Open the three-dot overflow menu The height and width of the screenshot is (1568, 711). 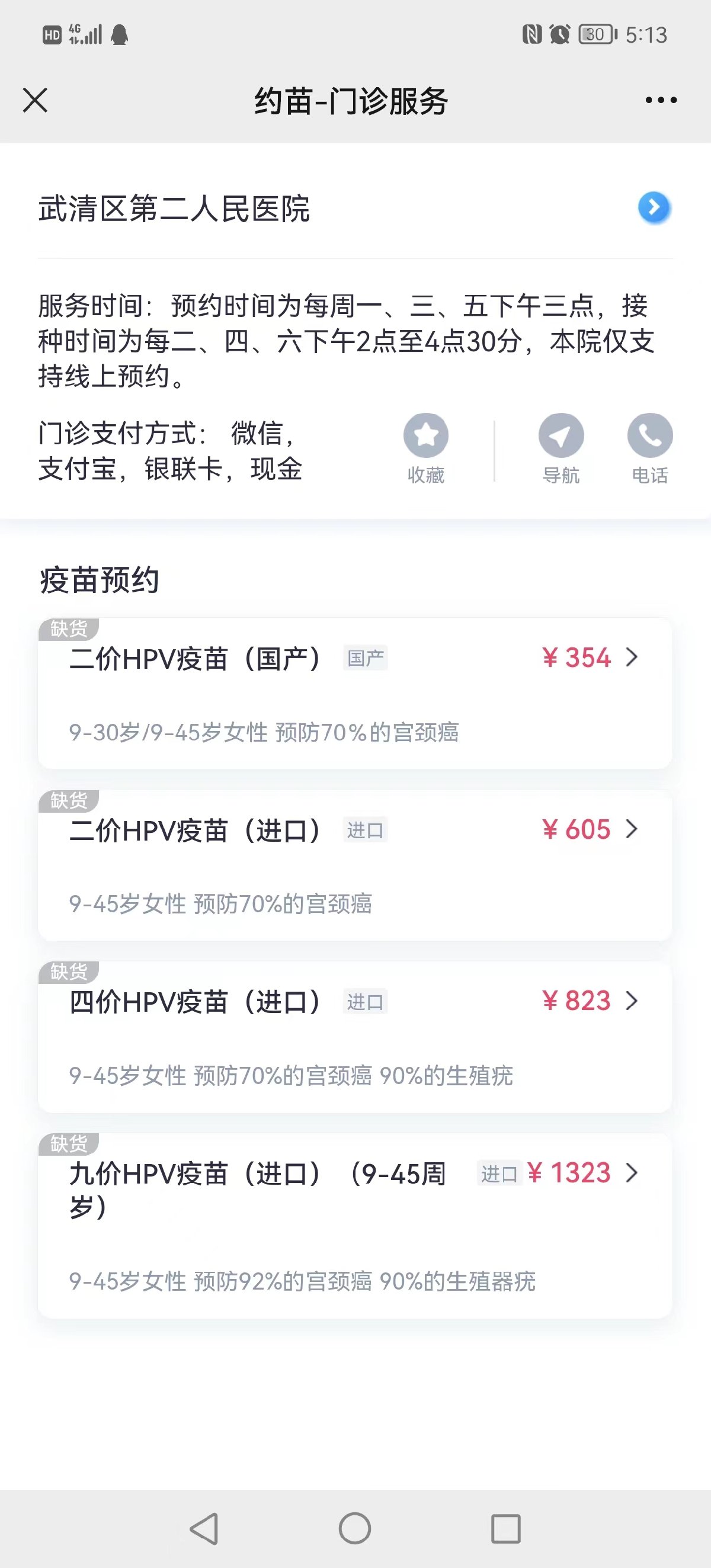click(x=661, y=101)
